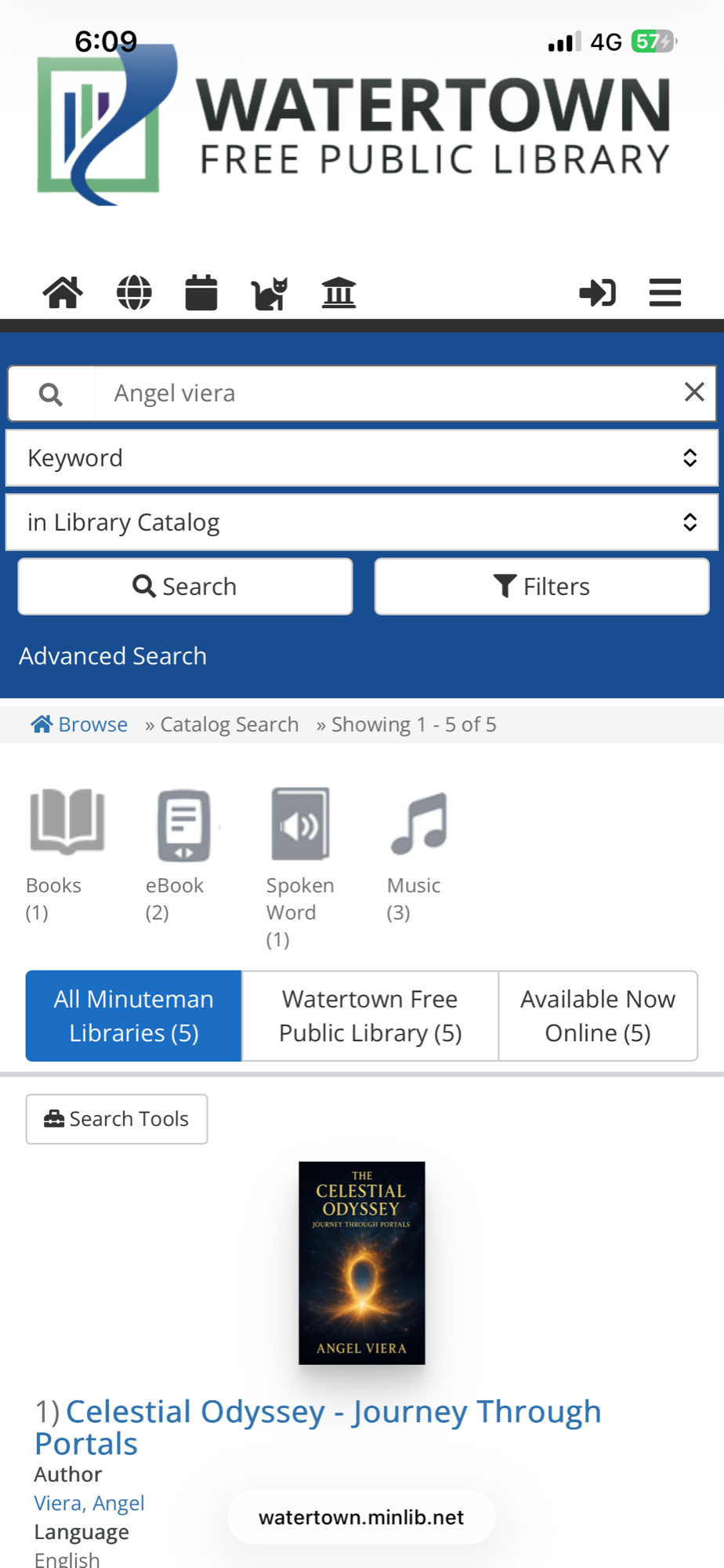Clear the search text
The width and height of the screenshot is (724, 1568).
pos(694,392)
